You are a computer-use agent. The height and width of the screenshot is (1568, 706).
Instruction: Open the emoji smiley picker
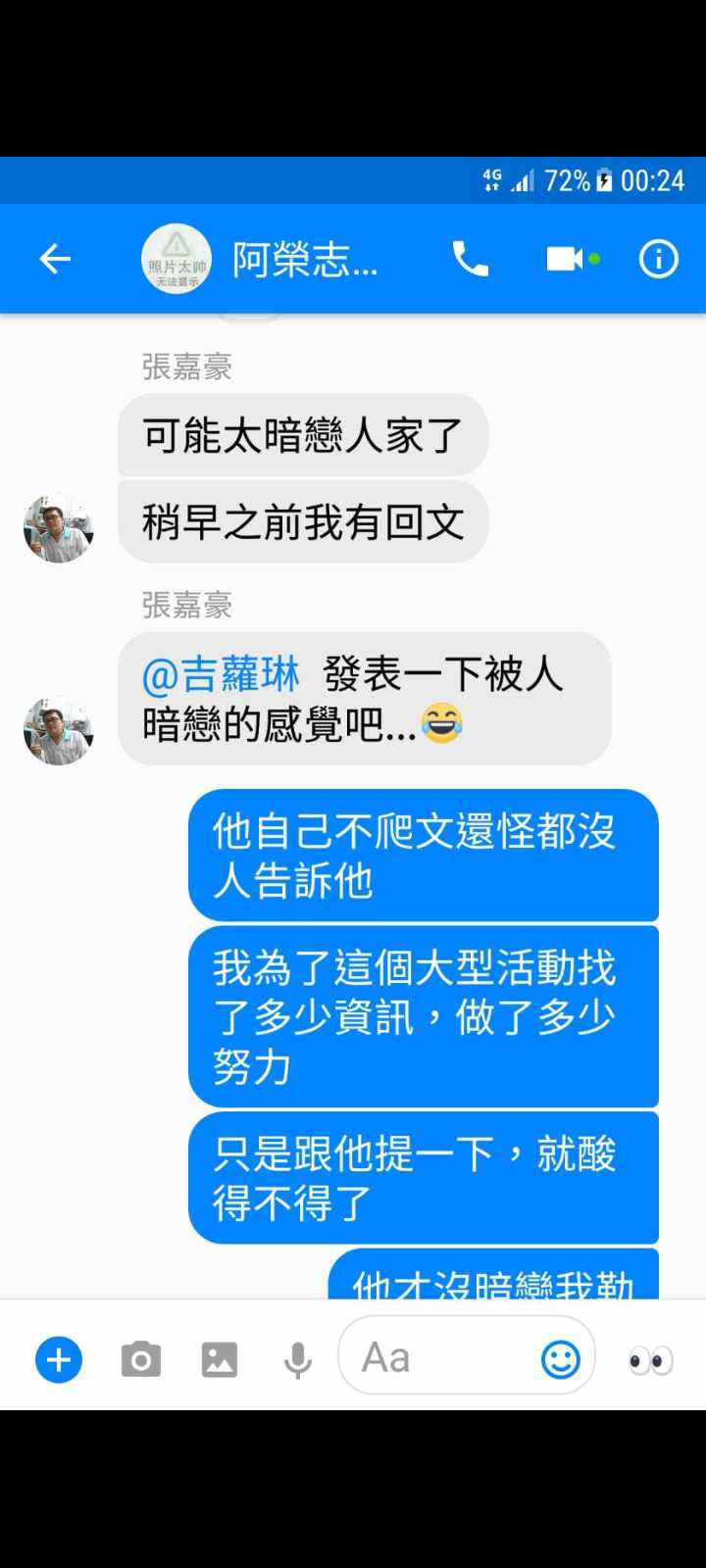click(x=561, y=1359)
